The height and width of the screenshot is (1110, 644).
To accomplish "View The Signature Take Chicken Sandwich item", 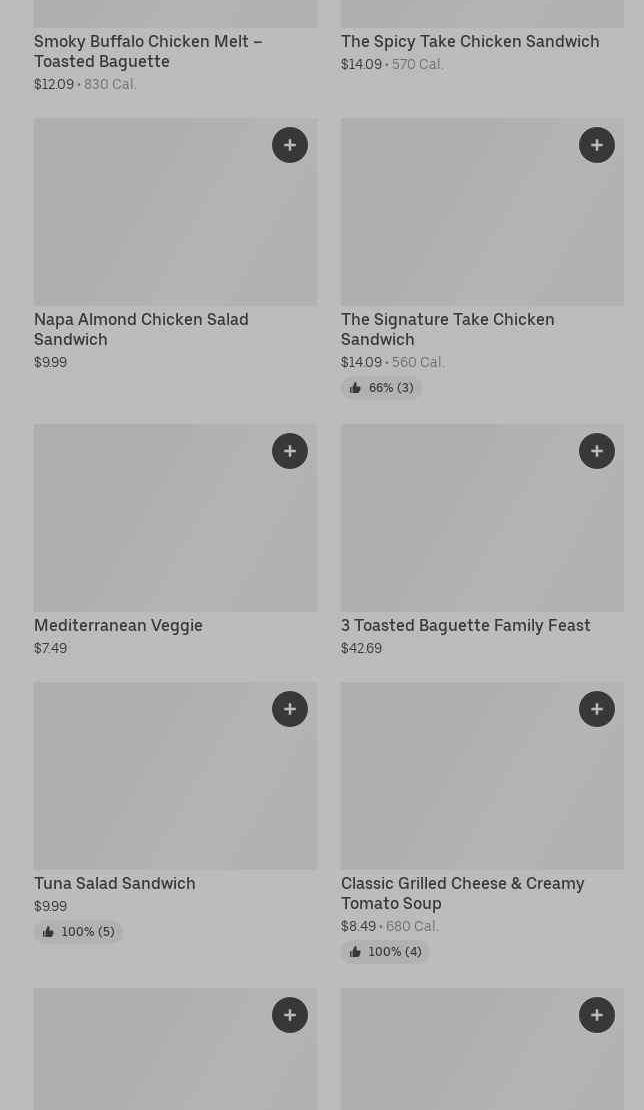I will click(x=447, y=329).
